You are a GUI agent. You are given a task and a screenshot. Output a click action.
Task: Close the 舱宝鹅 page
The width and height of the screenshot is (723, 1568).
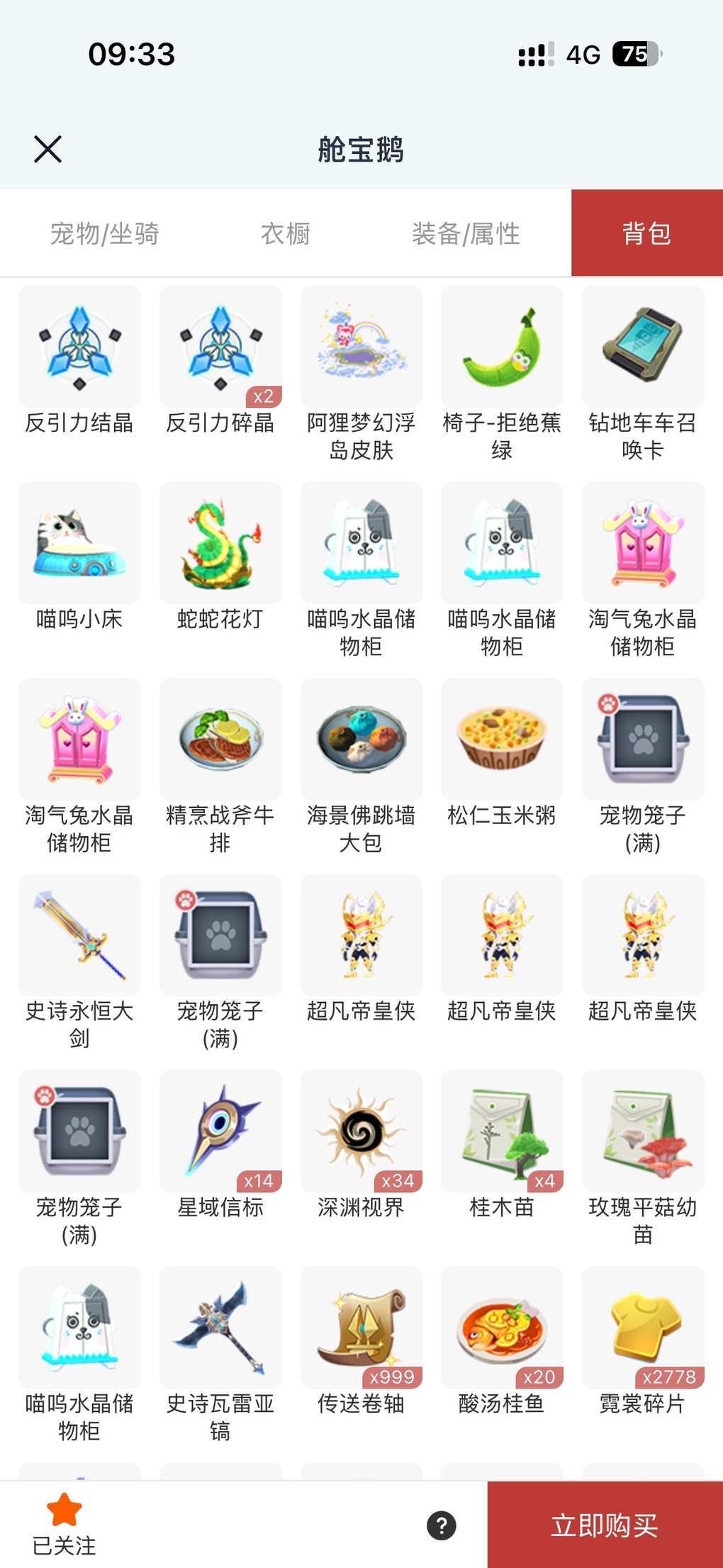(47, 149)
